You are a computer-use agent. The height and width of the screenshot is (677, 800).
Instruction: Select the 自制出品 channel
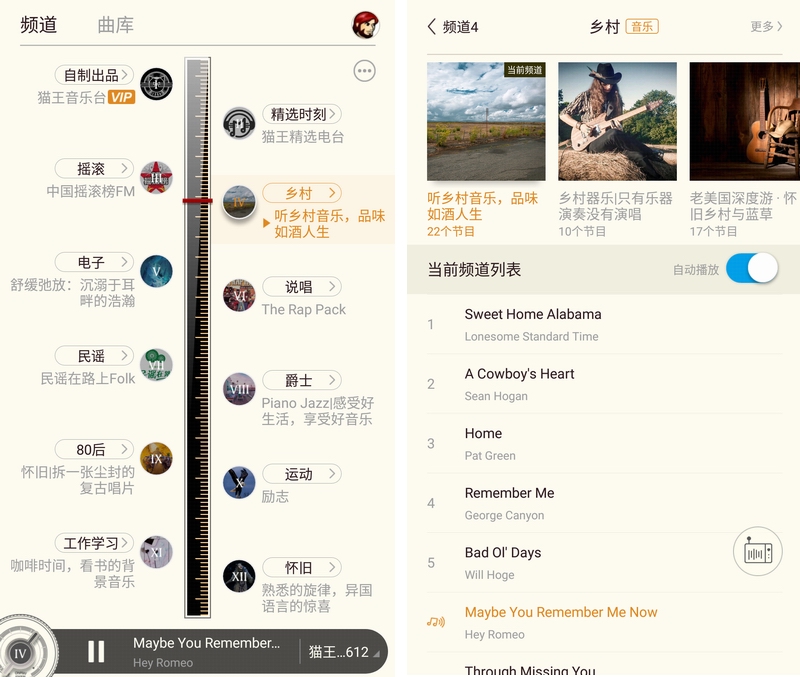(x=94, y=75)
